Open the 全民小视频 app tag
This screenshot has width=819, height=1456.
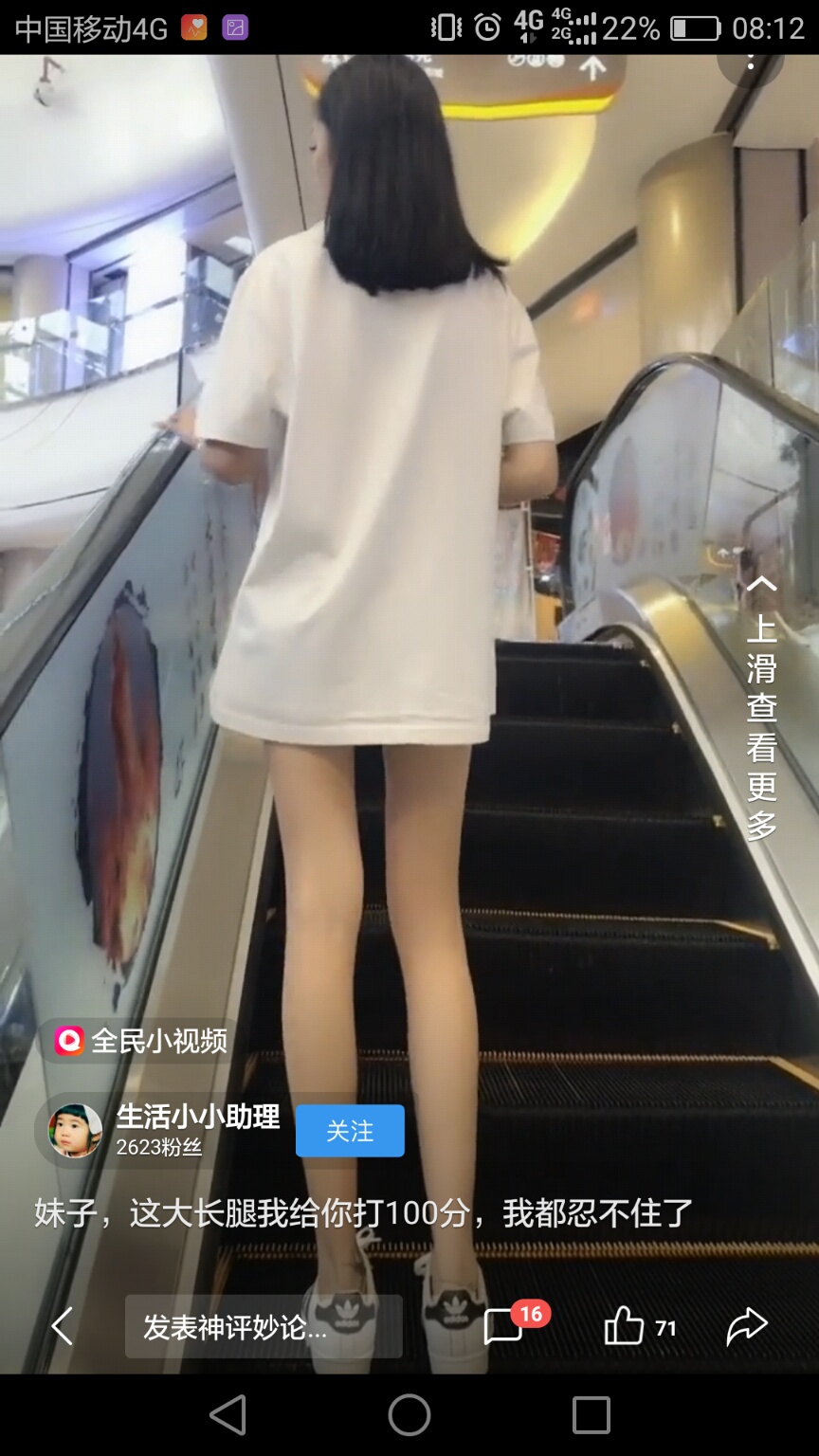140,1041
